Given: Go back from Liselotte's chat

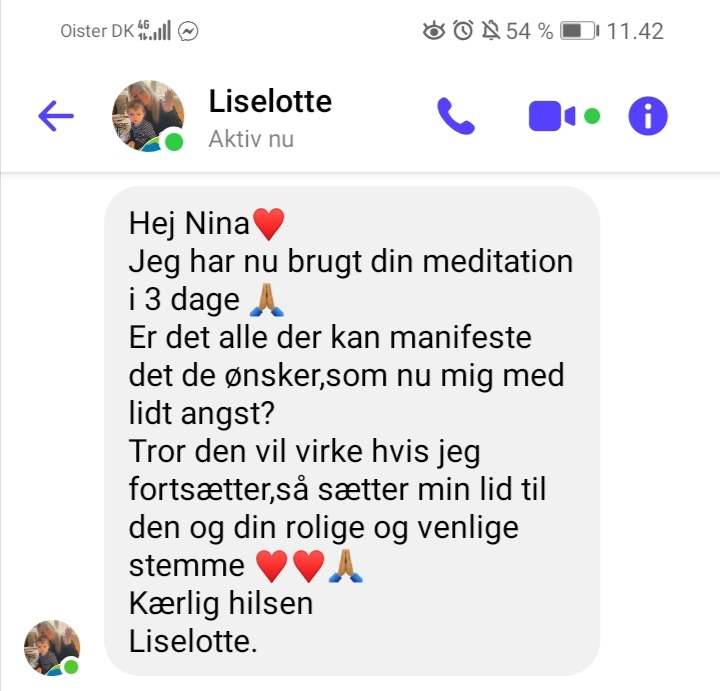Looking at the screenshot, I should [56, 117].
